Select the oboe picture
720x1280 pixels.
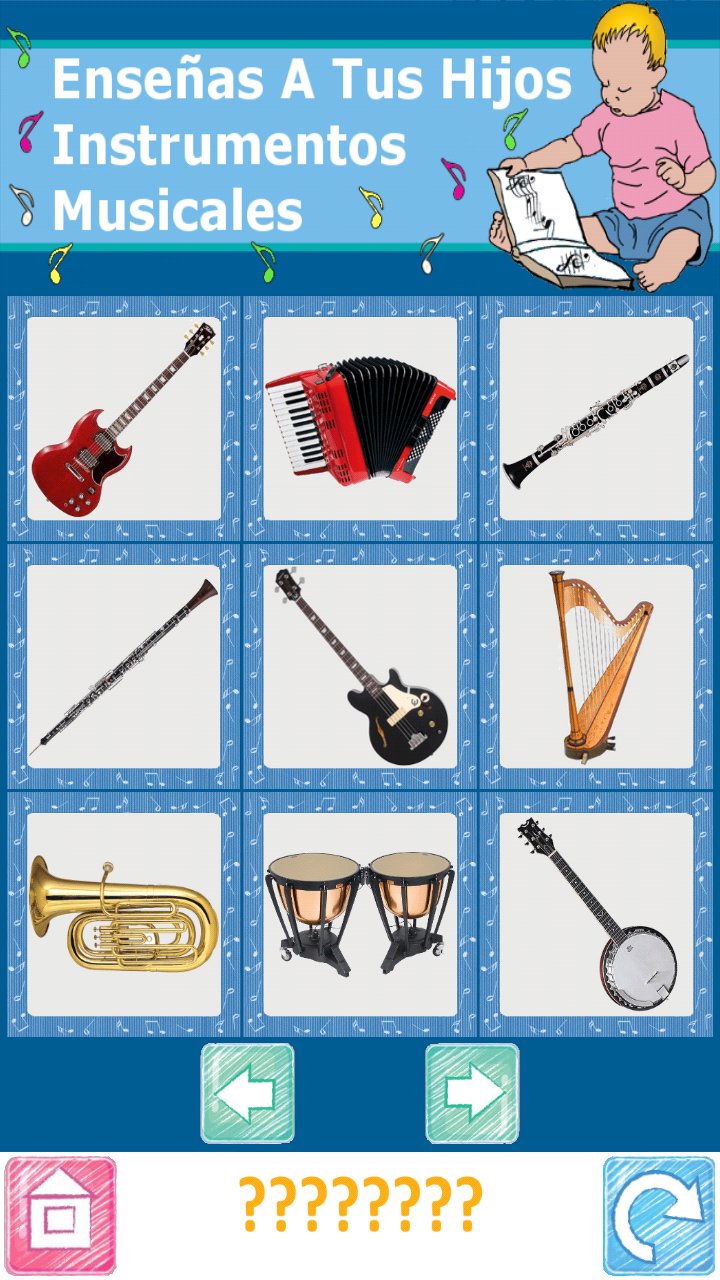pos(124,666)
